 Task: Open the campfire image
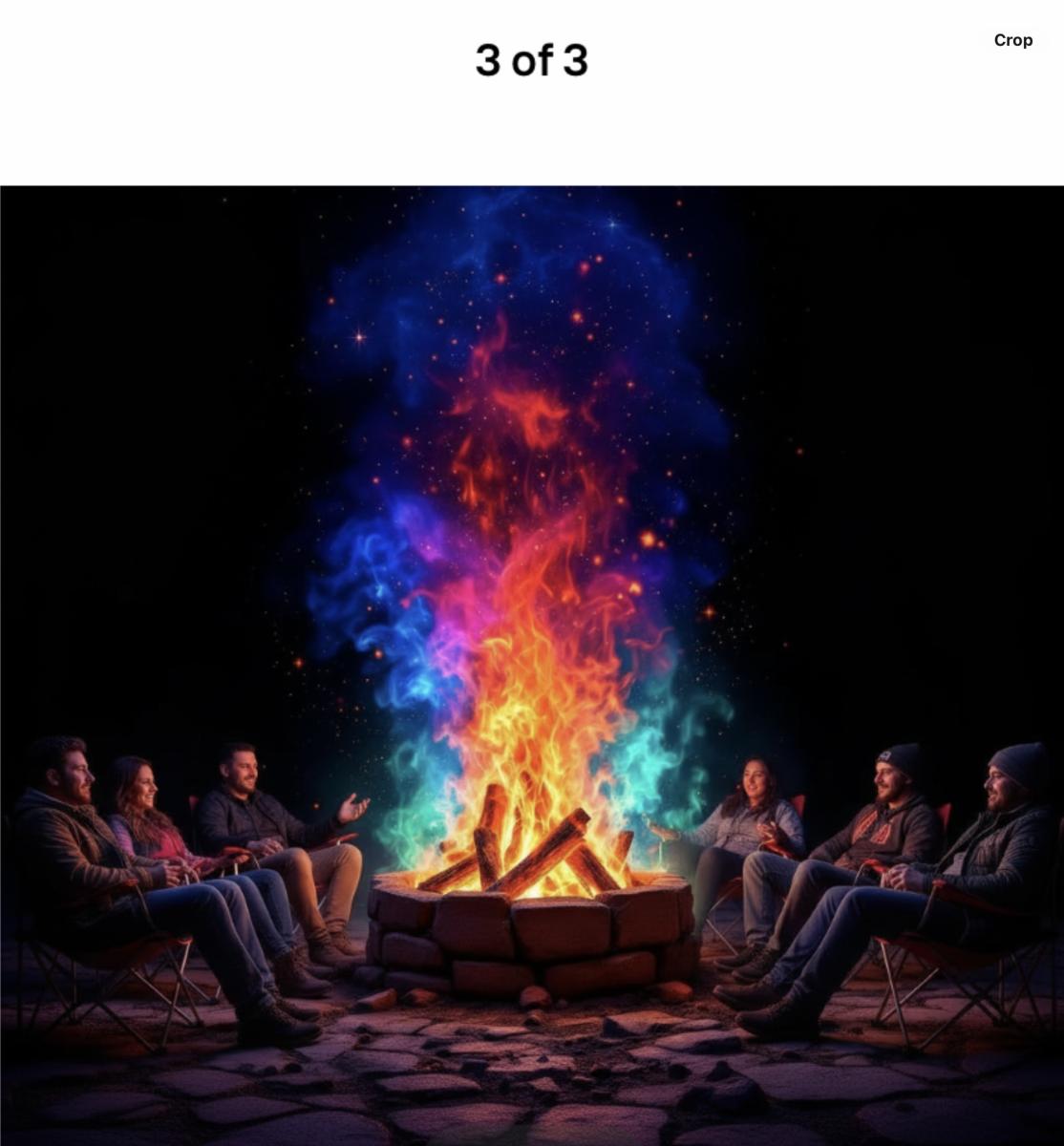tap(532, 665)
